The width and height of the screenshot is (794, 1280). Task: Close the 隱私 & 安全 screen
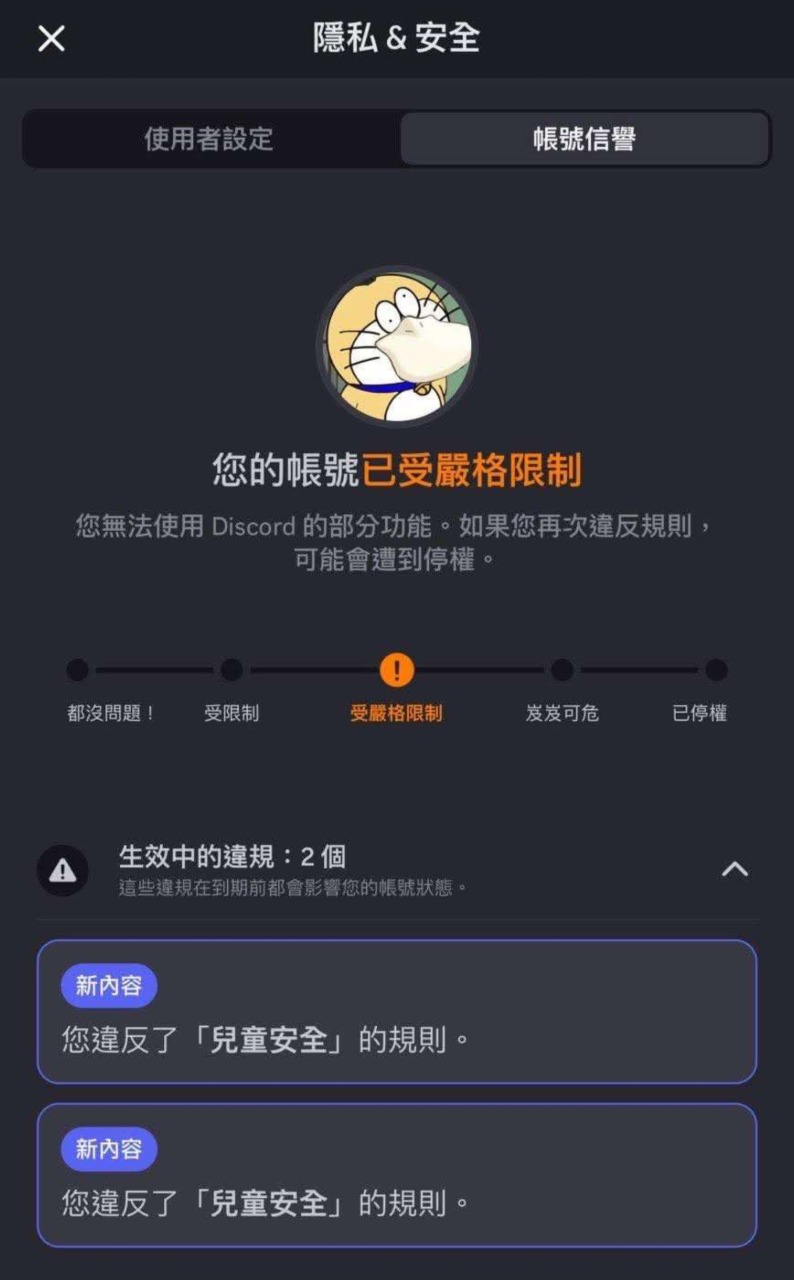pos(51,39)
